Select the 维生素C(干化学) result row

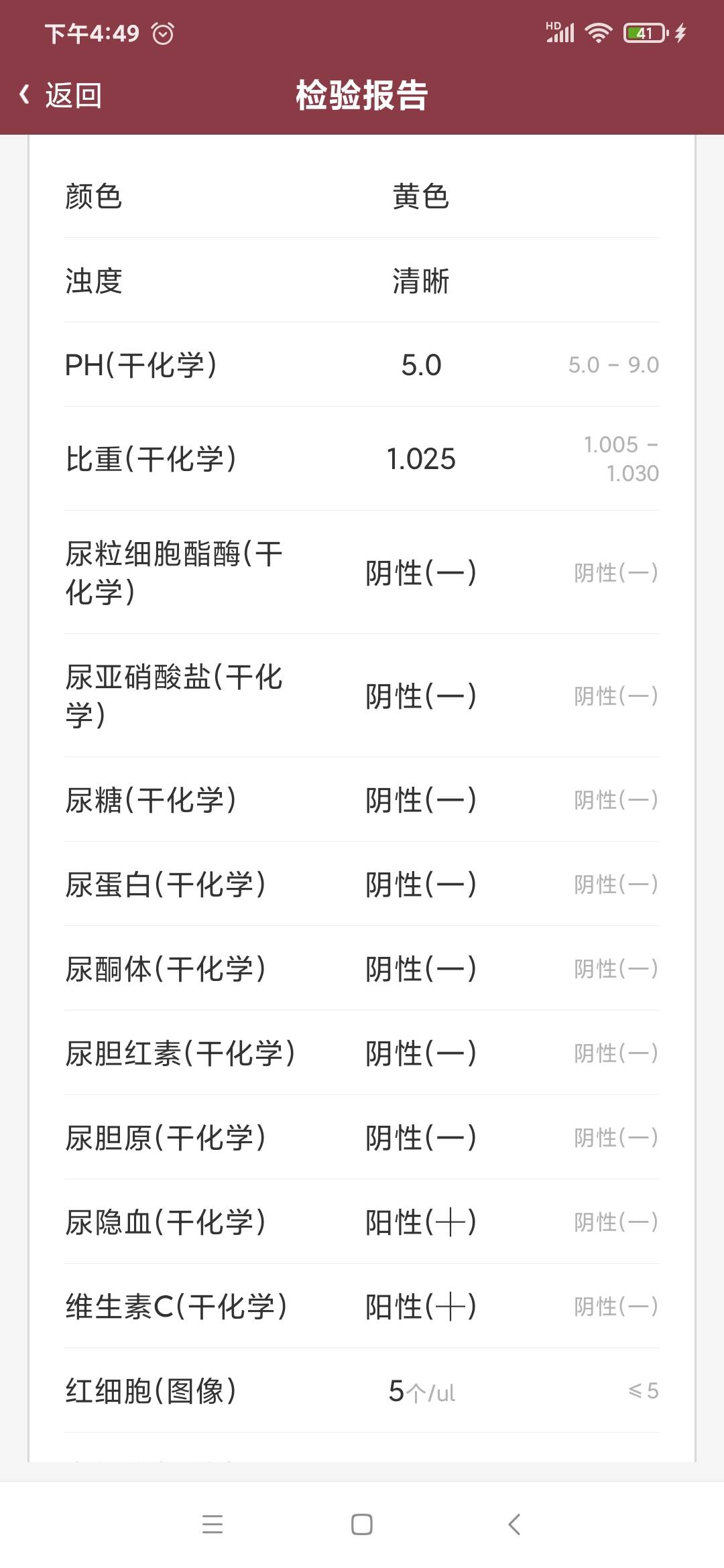(x=362, y=1305)
